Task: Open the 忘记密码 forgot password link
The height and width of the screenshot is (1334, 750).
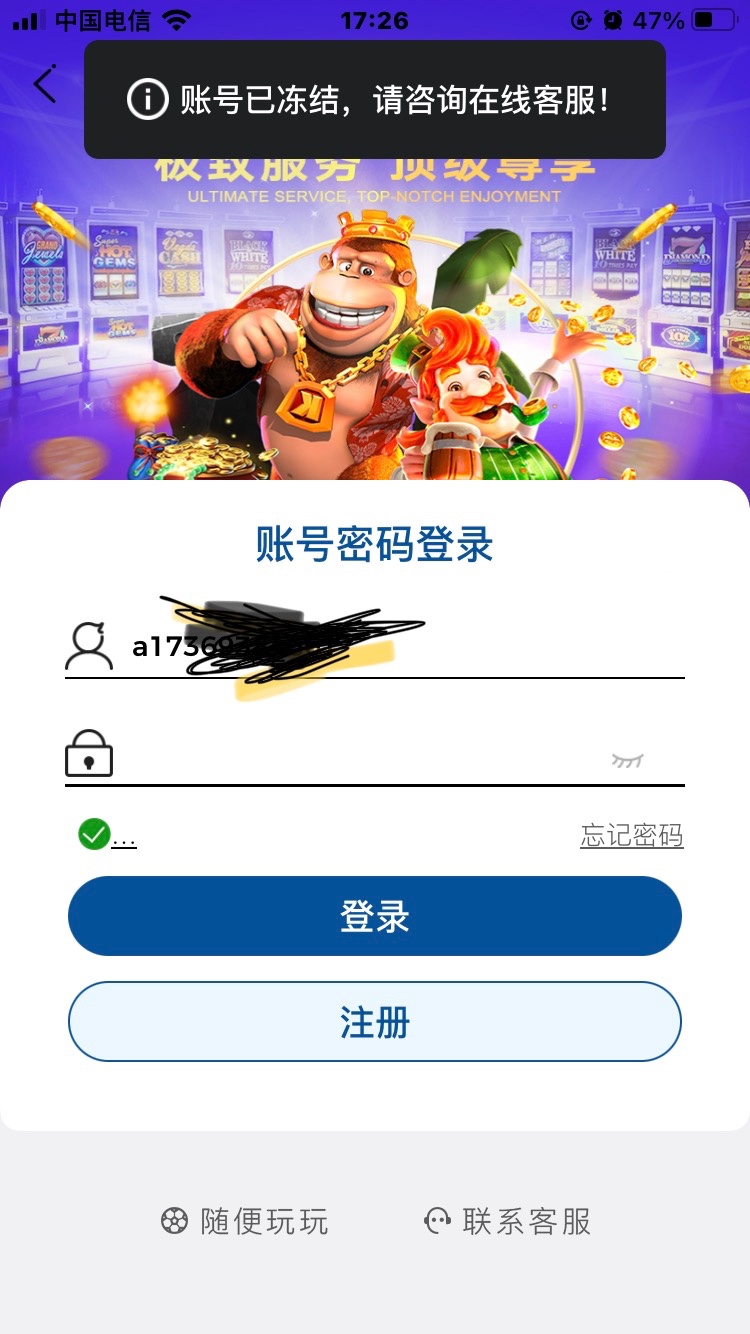Action: point(631,835)
